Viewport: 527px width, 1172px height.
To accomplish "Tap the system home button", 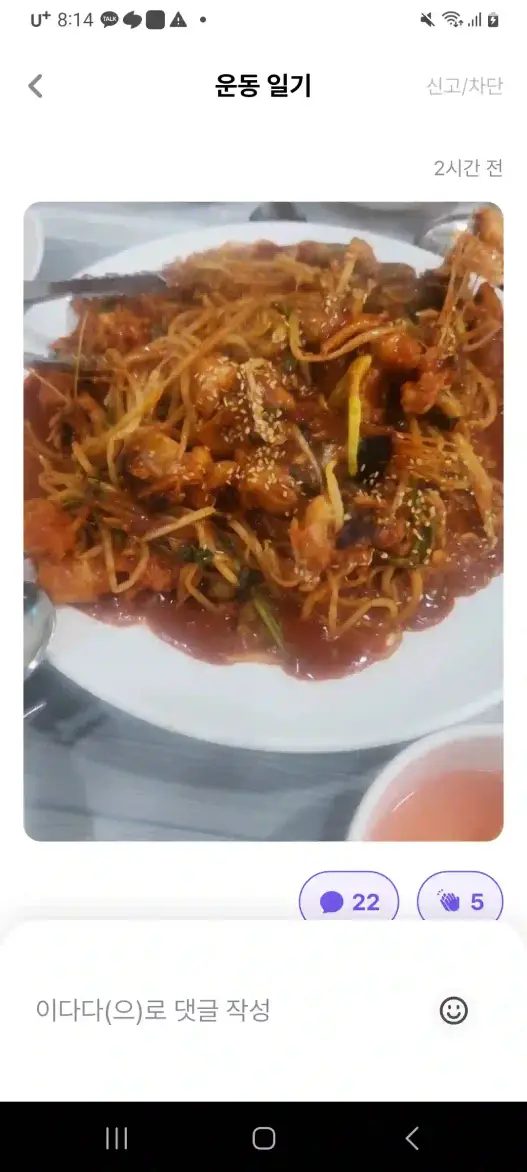I will (263, 1138).
